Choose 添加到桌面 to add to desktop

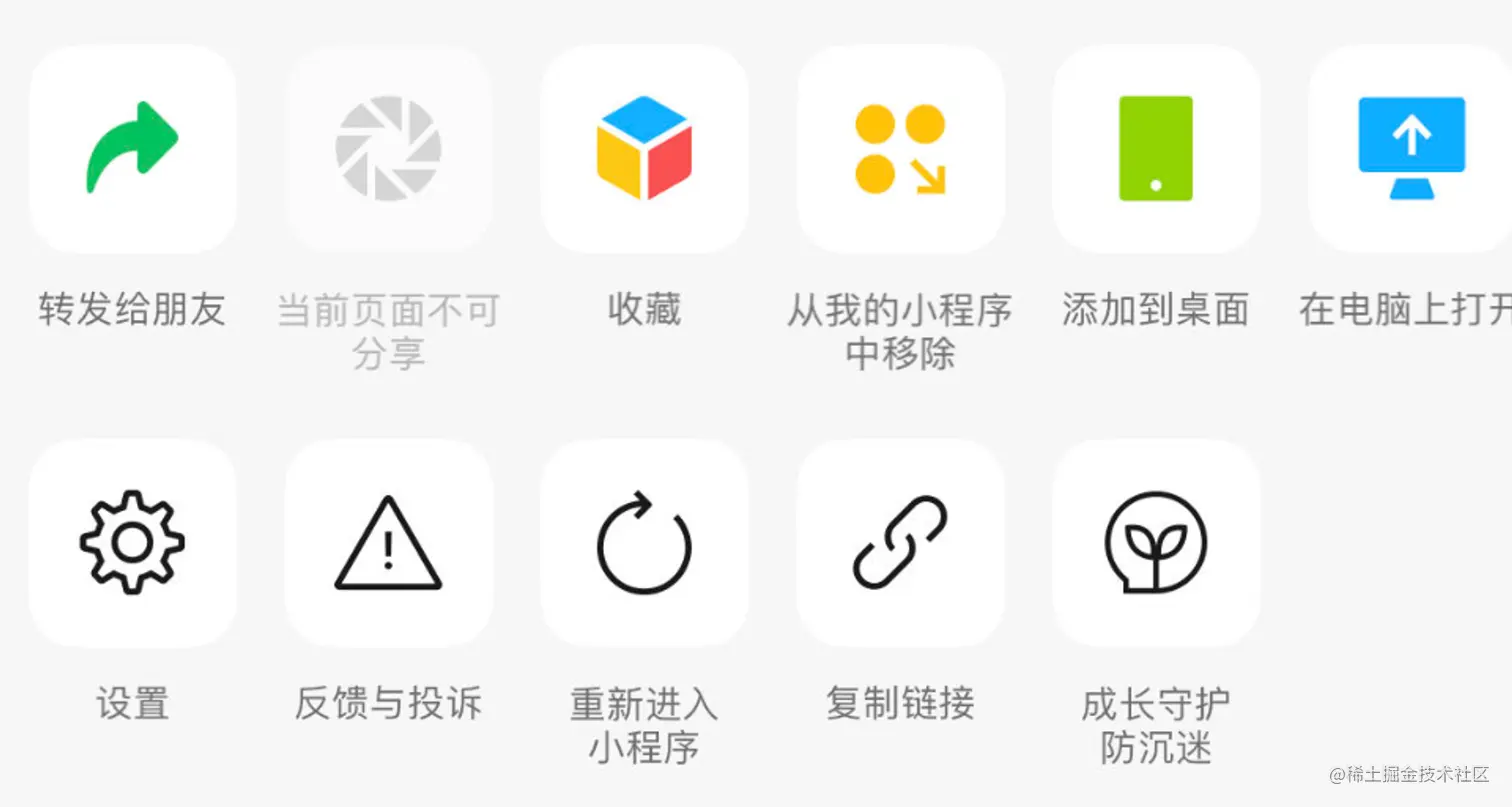[x=1156, y=148]
